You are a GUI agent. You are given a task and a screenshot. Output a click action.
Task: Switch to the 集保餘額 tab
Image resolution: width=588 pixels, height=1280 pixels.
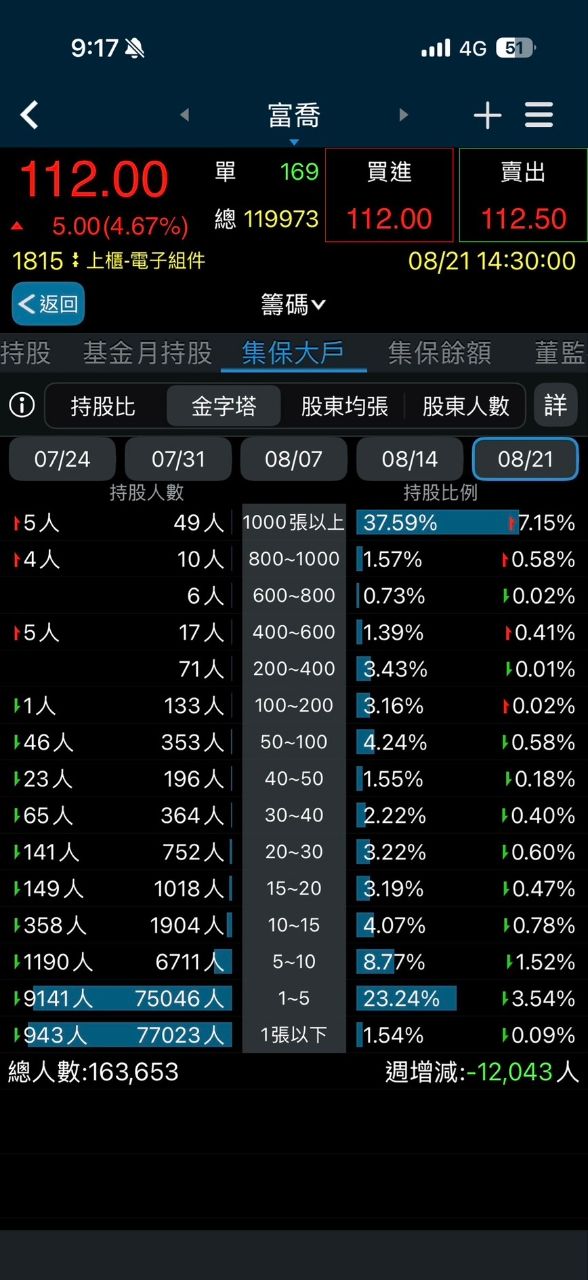(x=440, y=352)
